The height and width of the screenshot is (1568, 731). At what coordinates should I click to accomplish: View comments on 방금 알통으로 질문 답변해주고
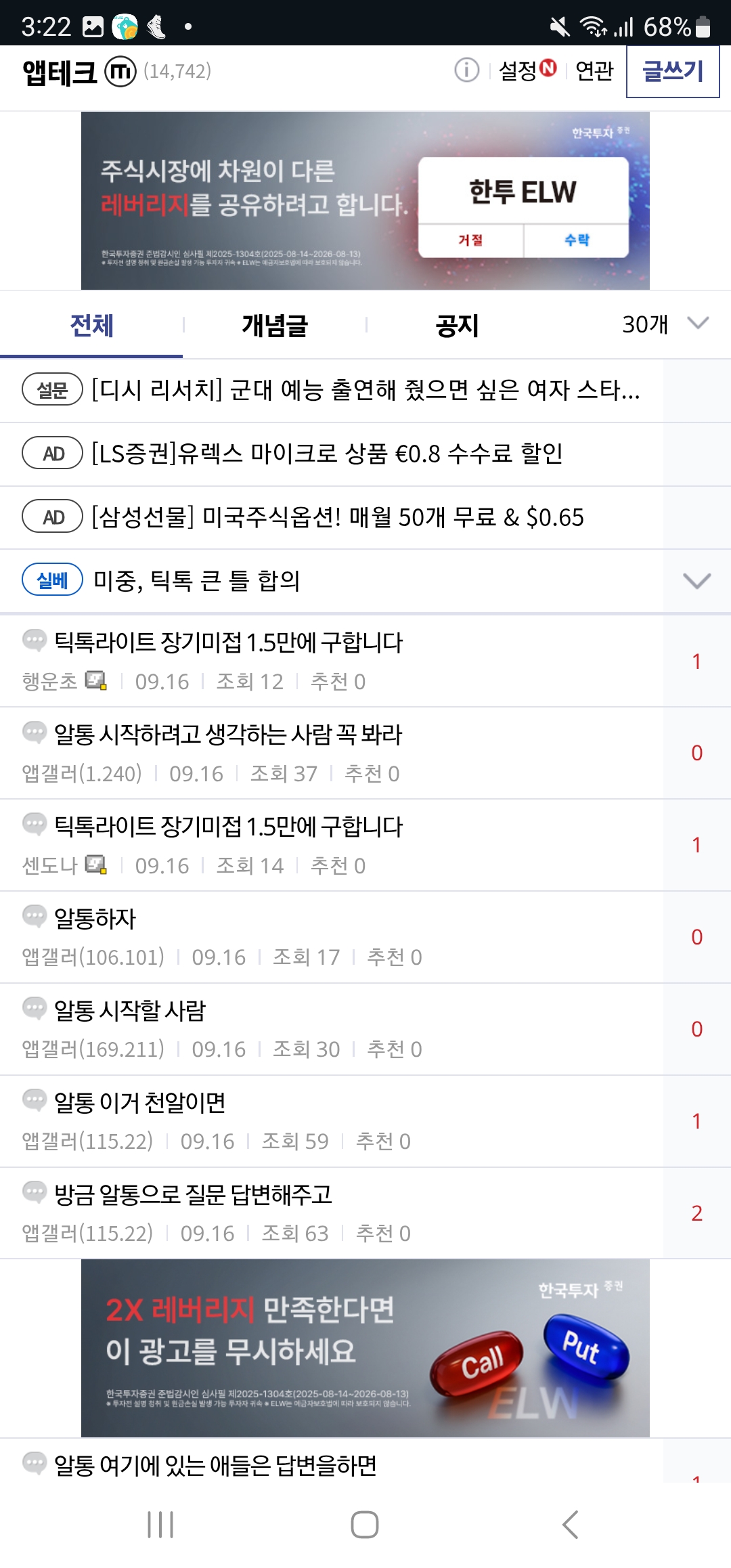tap(696, 1213)
